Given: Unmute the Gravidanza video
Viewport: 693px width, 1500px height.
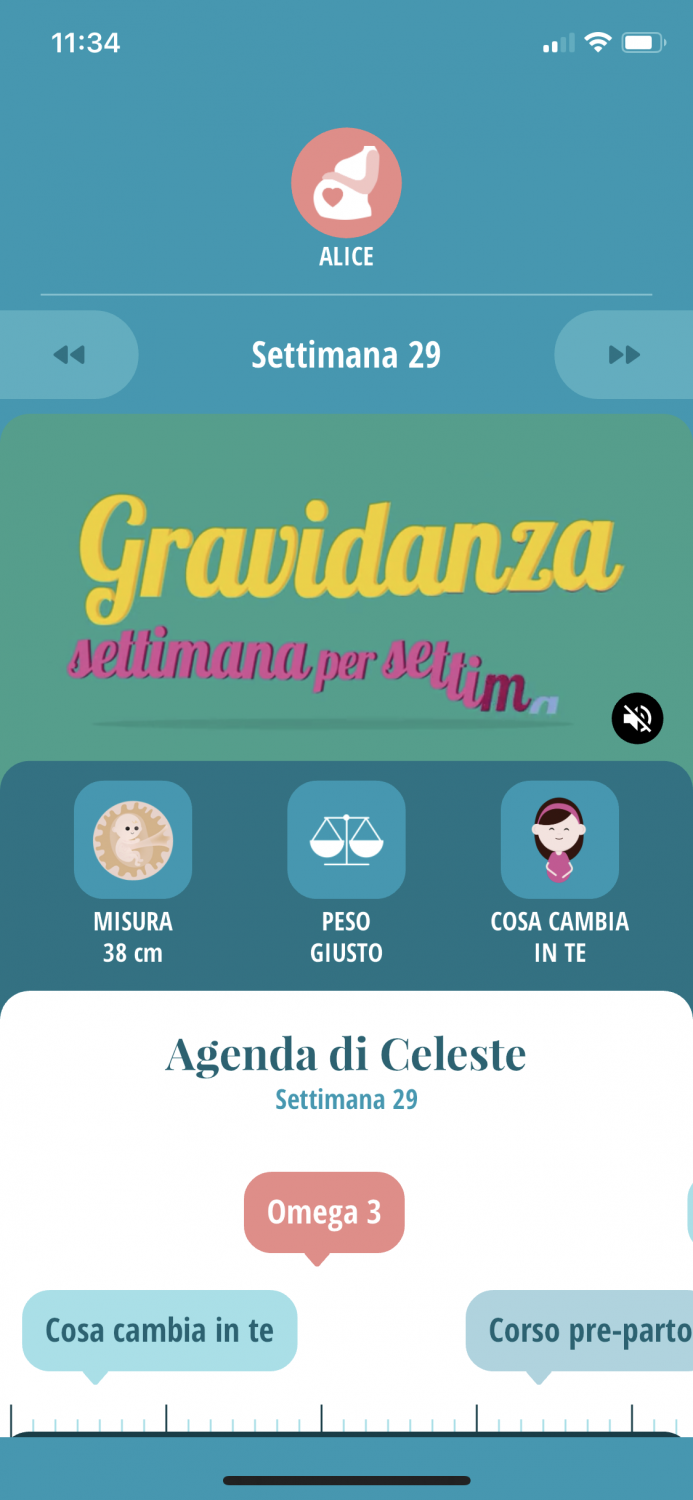Looking at the screenshot, I should [x=637, y=718].
